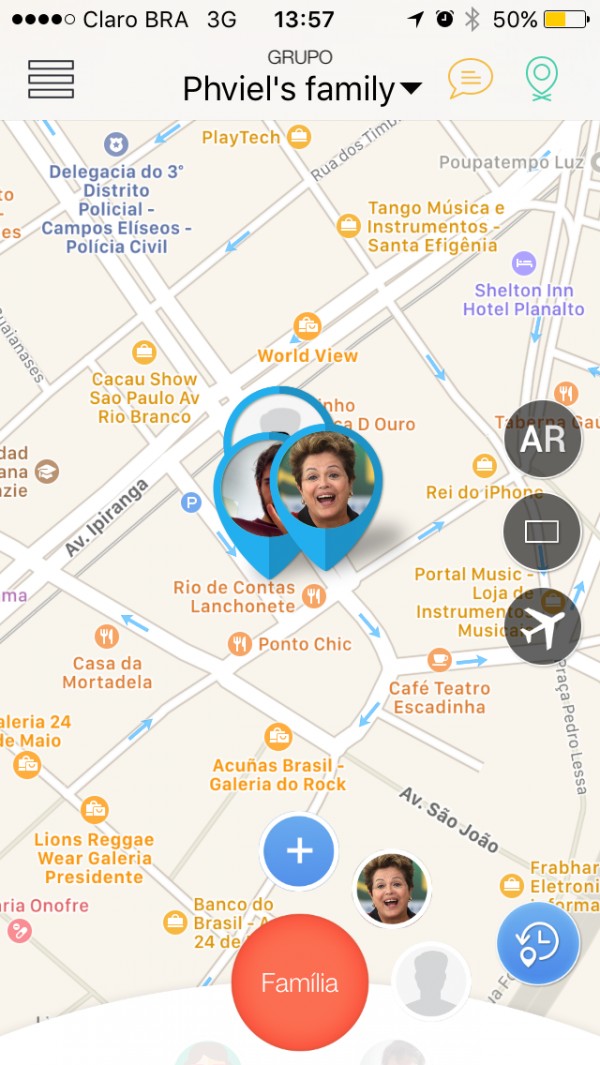Screen dimensions: 600x1065
Task: Add a new member with the plus button
Action: coord(299,851)
